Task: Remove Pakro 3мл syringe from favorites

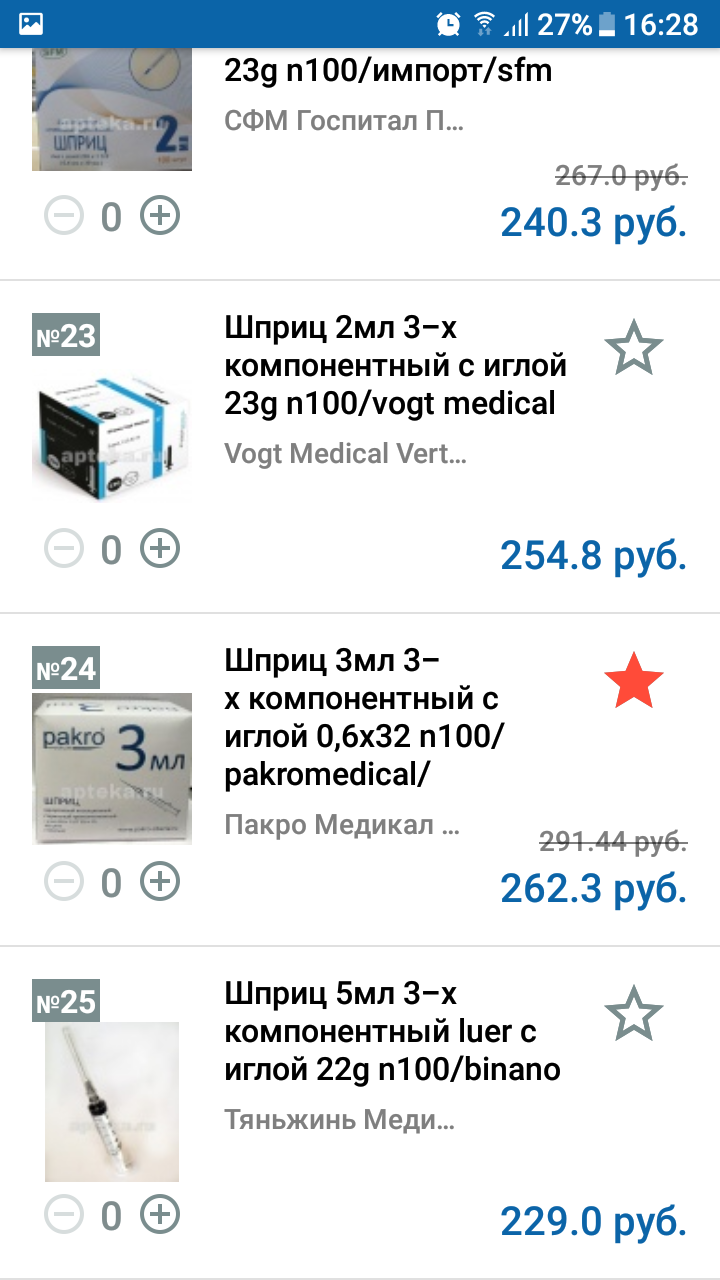Action: (634, 683)
